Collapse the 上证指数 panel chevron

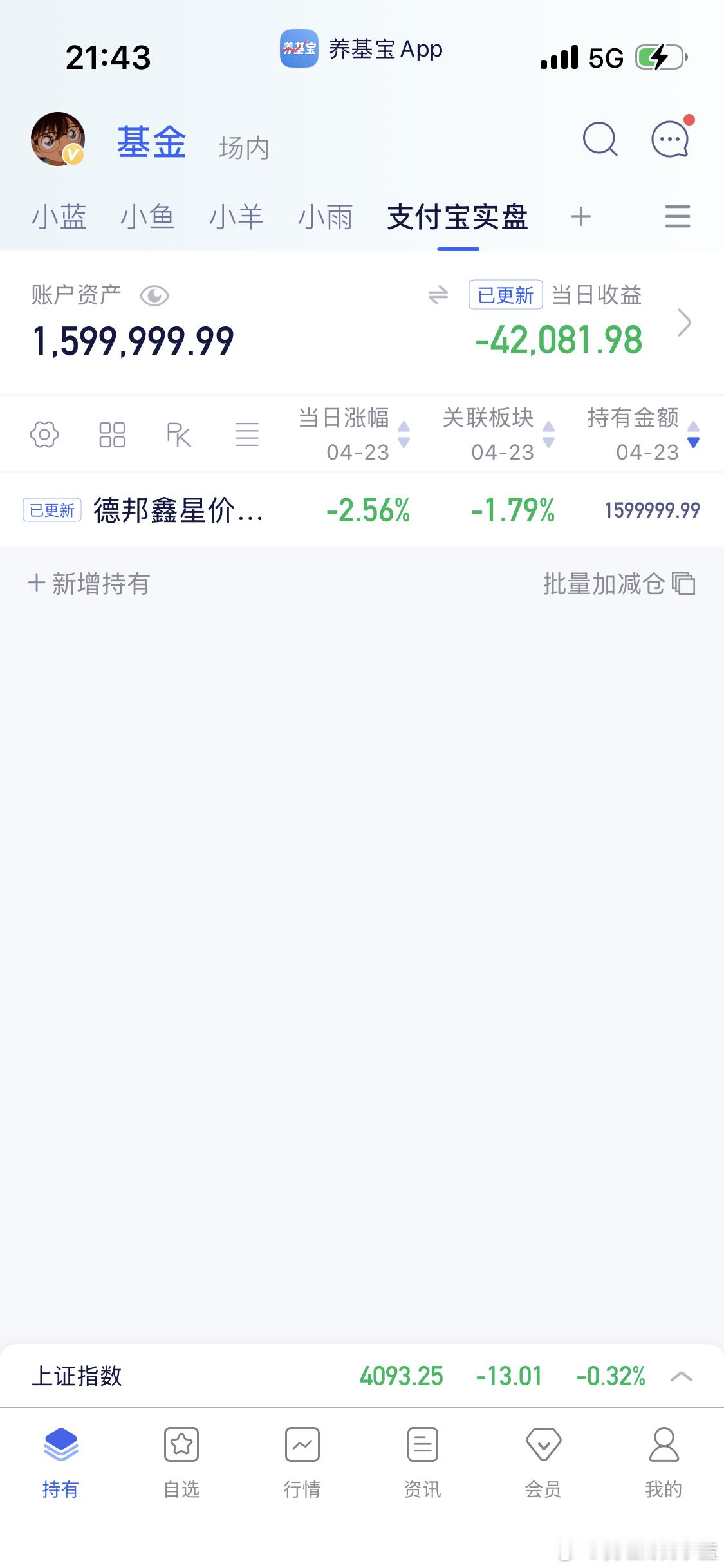tap(682, 1376)
